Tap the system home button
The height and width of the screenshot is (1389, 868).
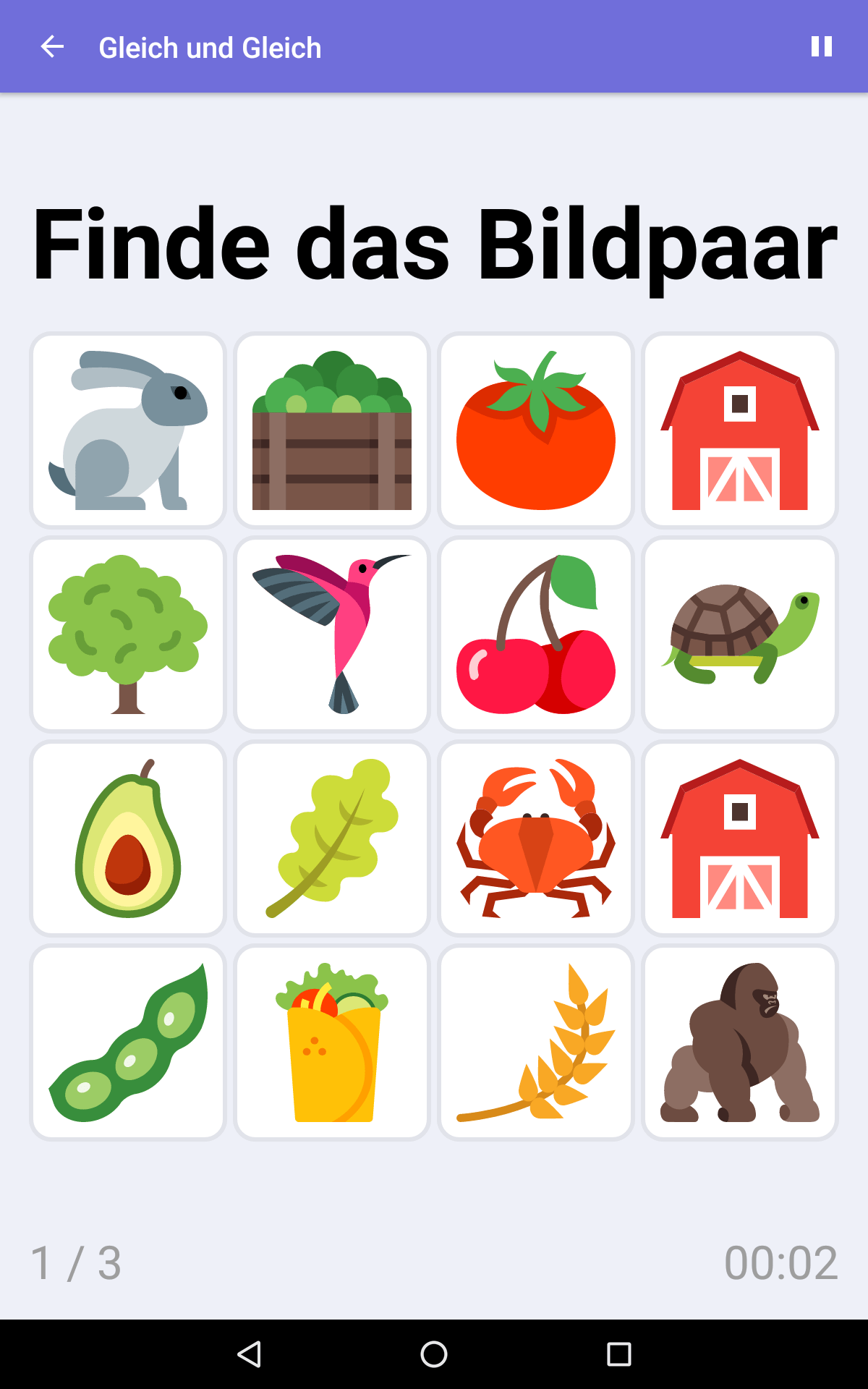[434, 1354]
